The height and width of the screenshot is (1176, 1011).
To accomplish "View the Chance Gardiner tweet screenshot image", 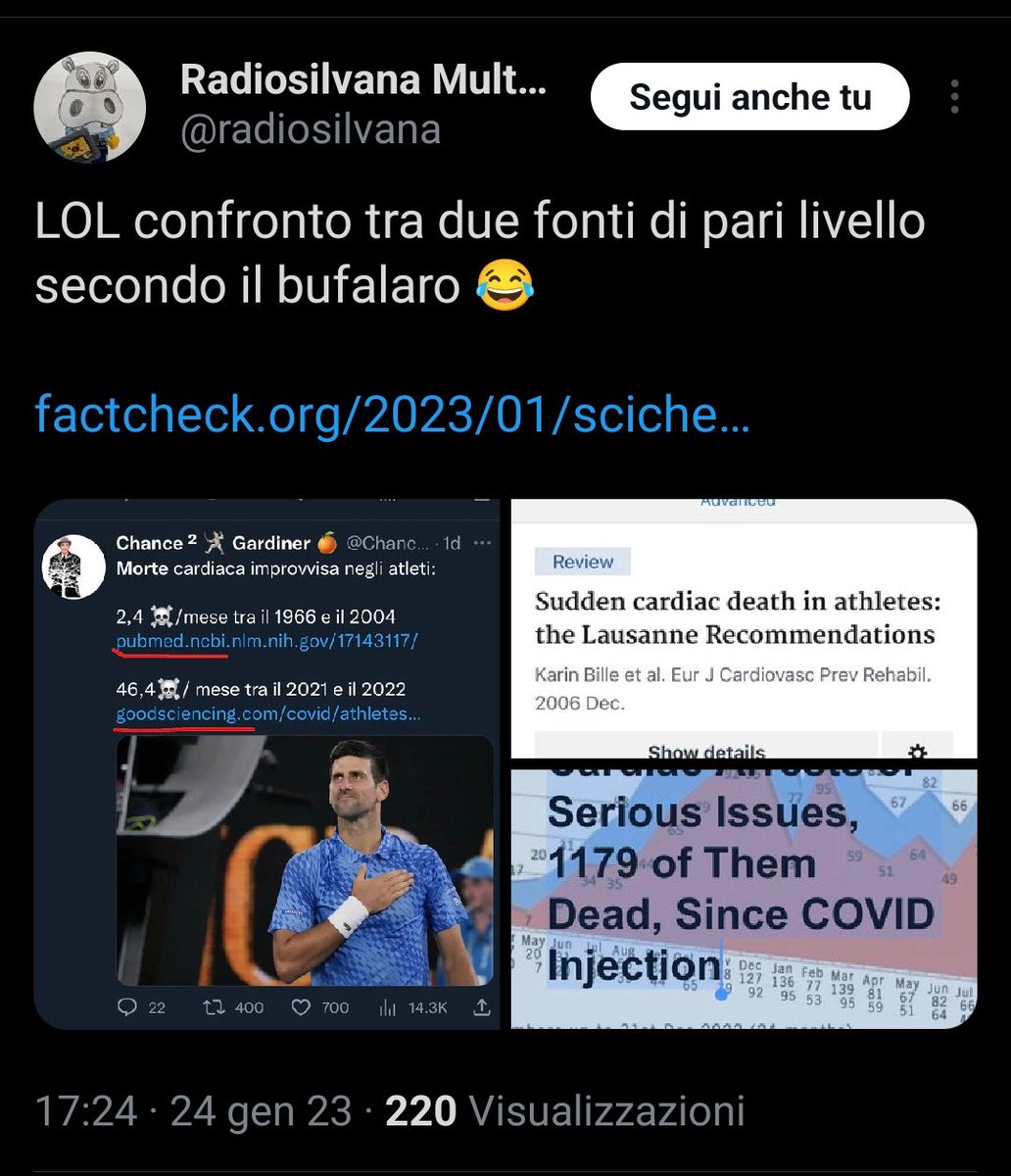I will click(x=266, y=764).
